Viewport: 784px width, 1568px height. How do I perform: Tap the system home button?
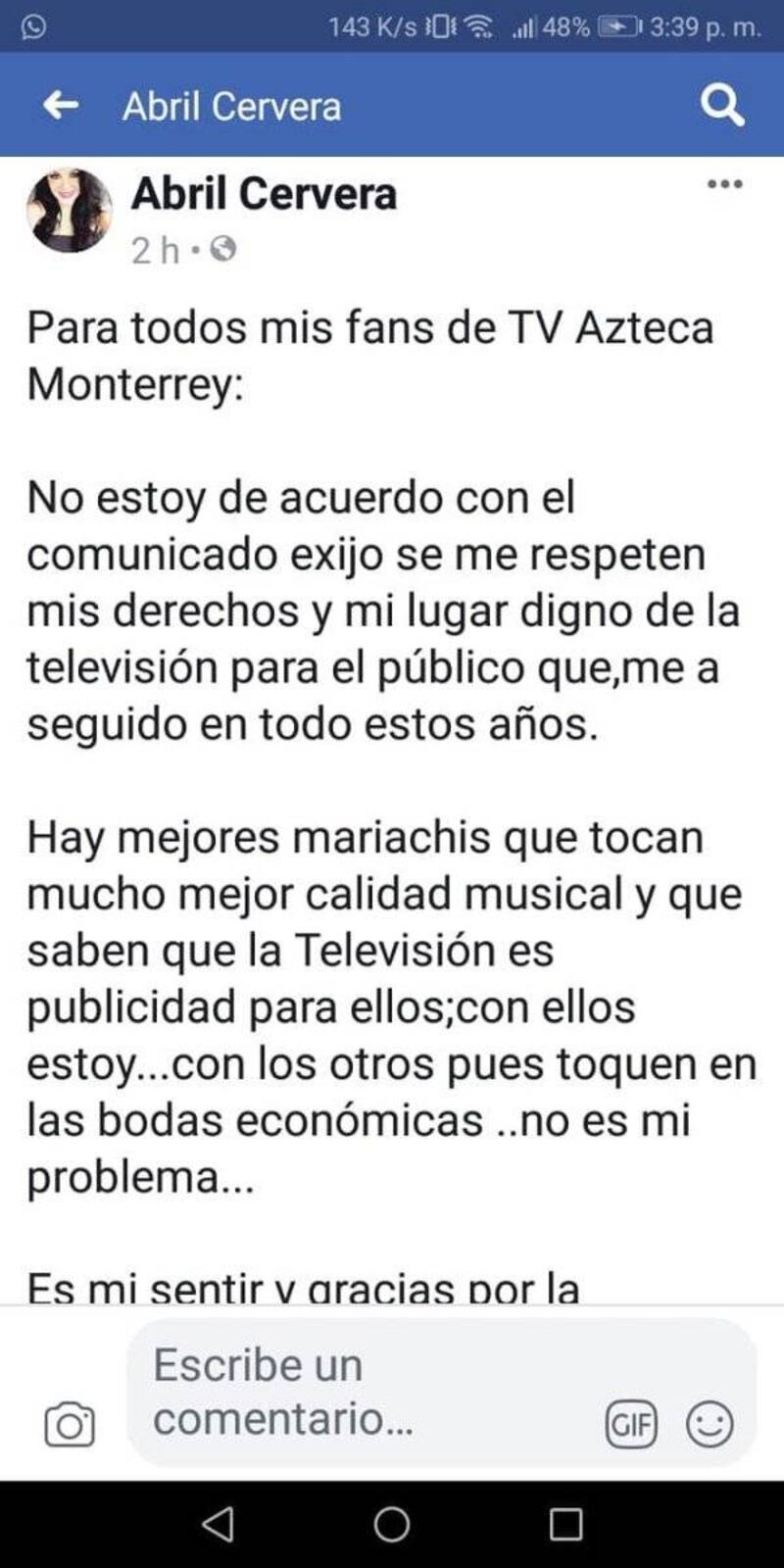(392, 1524)
